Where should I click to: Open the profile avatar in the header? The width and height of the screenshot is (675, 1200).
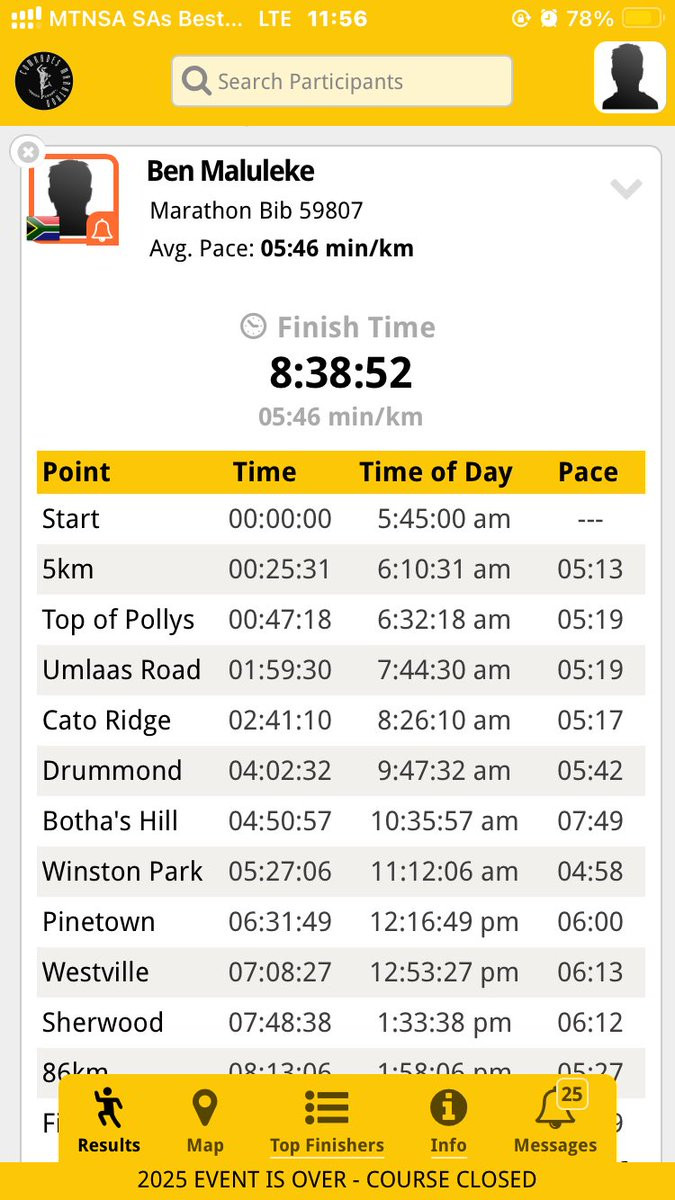coord(629,77)
